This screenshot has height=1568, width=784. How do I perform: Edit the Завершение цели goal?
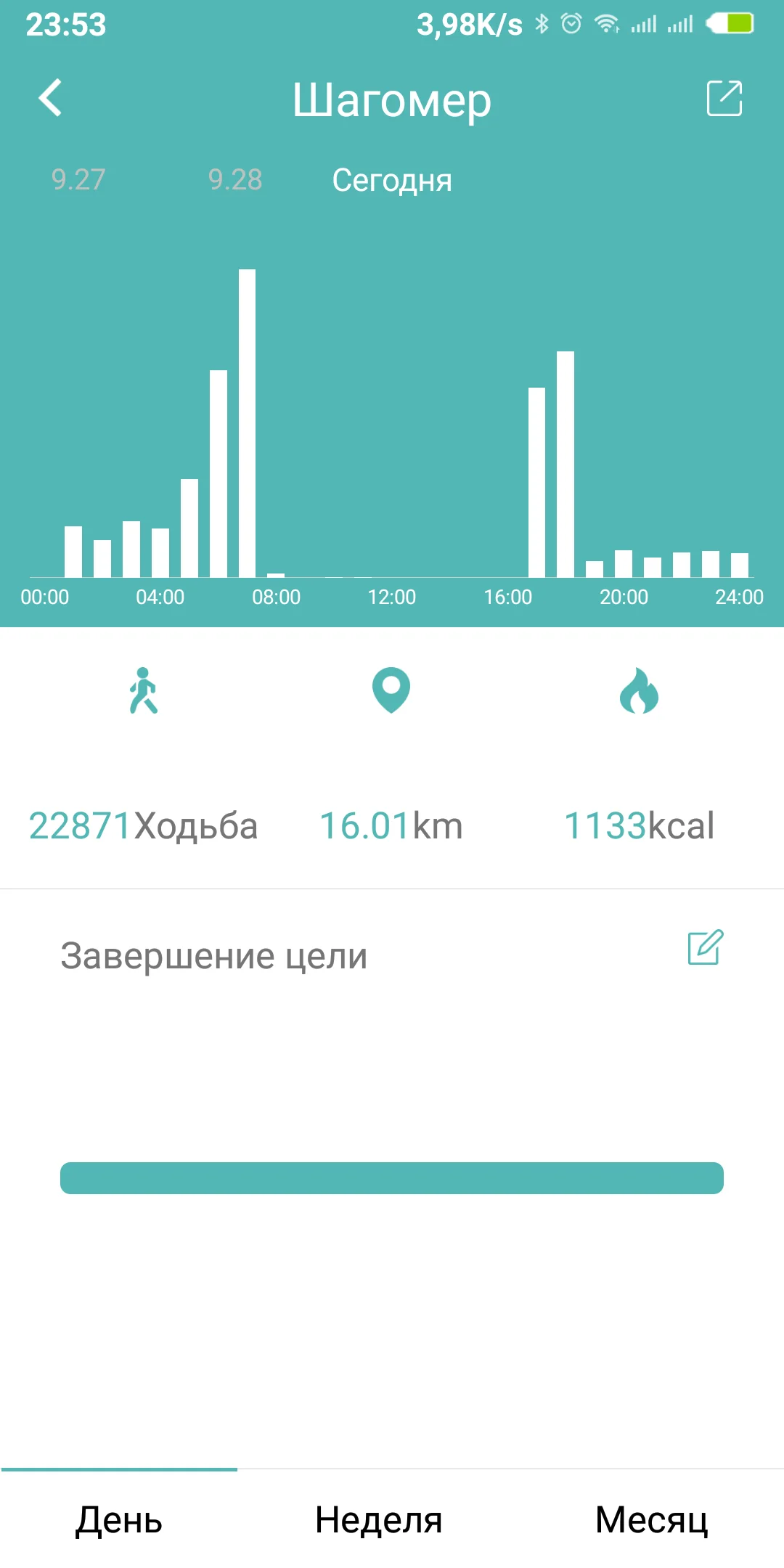pos(705,947)
